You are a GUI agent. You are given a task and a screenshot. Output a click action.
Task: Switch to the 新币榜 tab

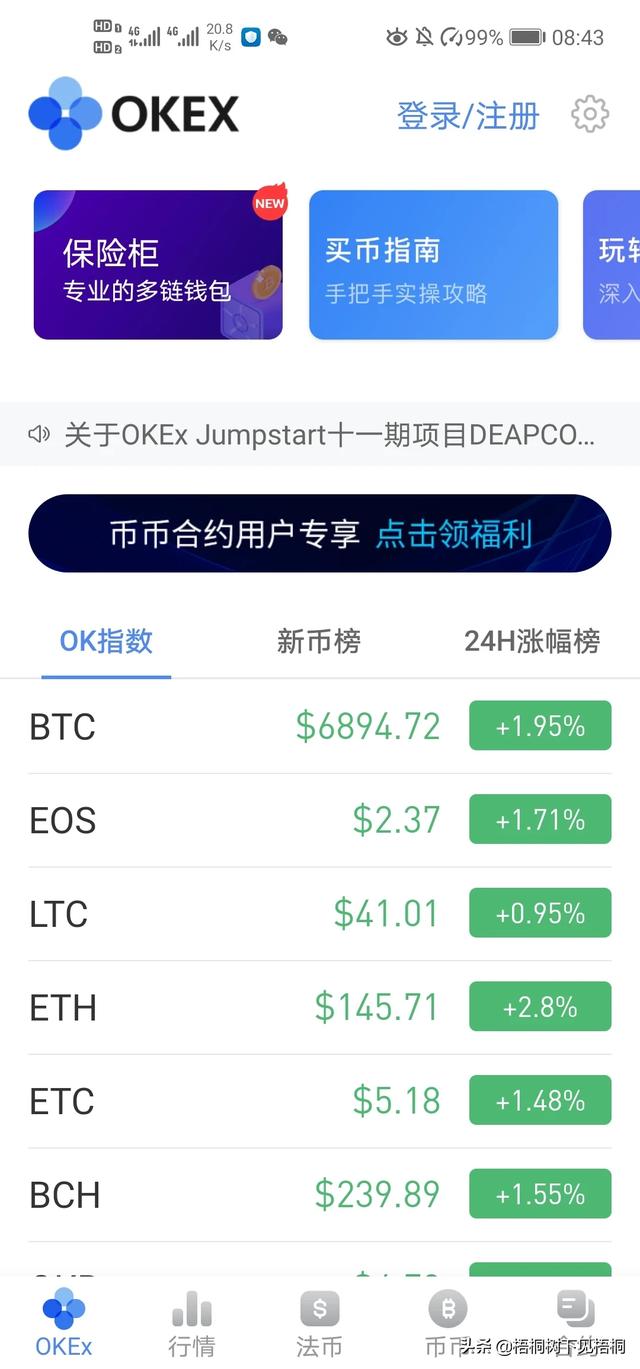coord(318,641)
